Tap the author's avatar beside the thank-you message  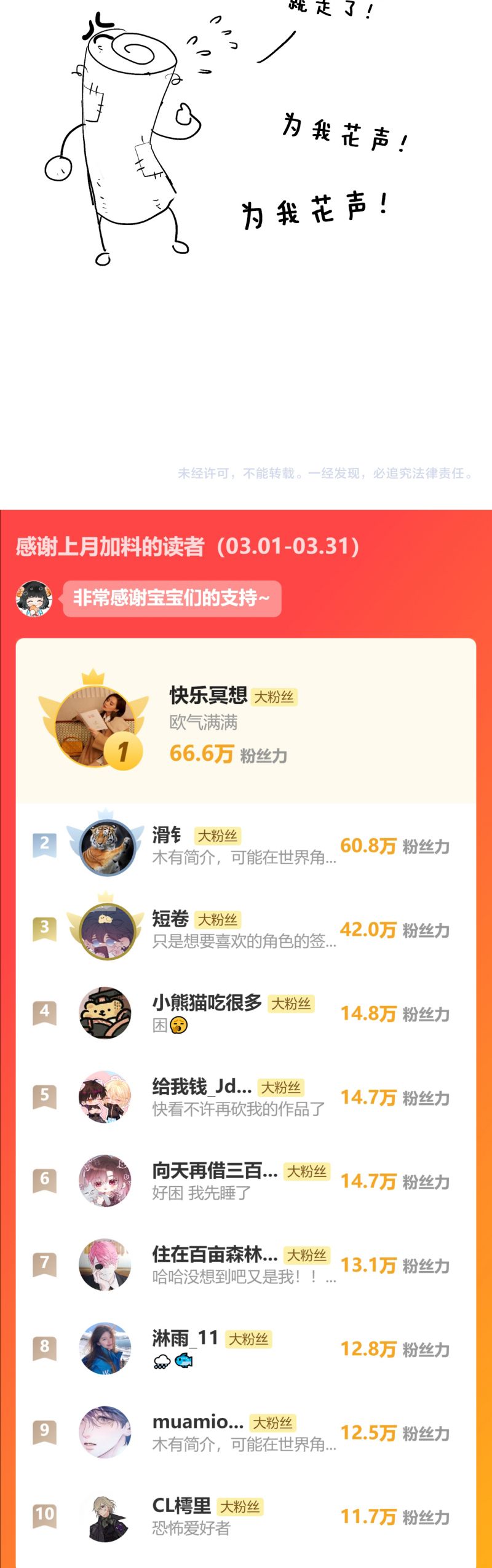tap(34, 598)
